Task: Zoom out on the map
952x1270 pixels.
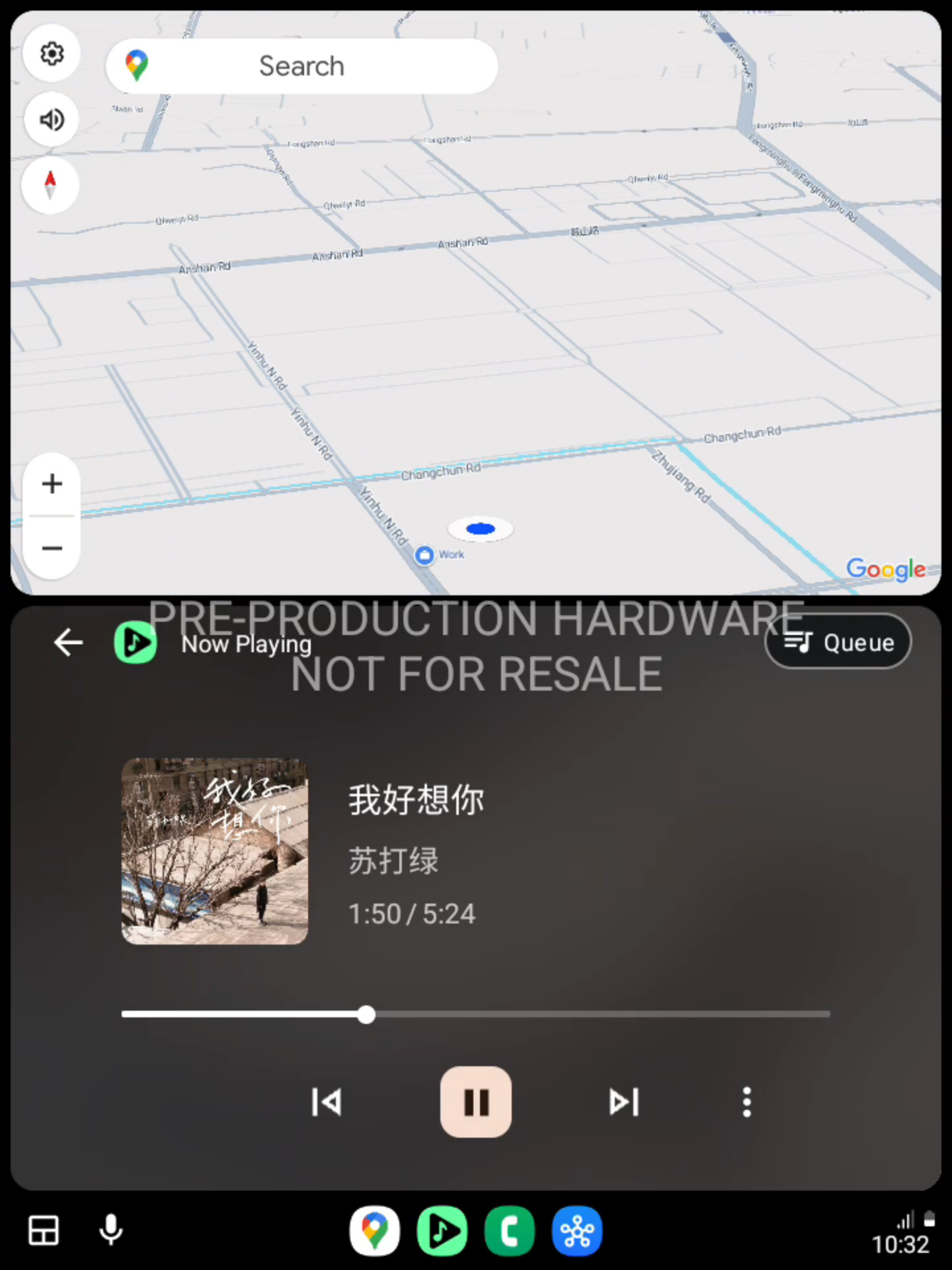Action: pos(52,548)
